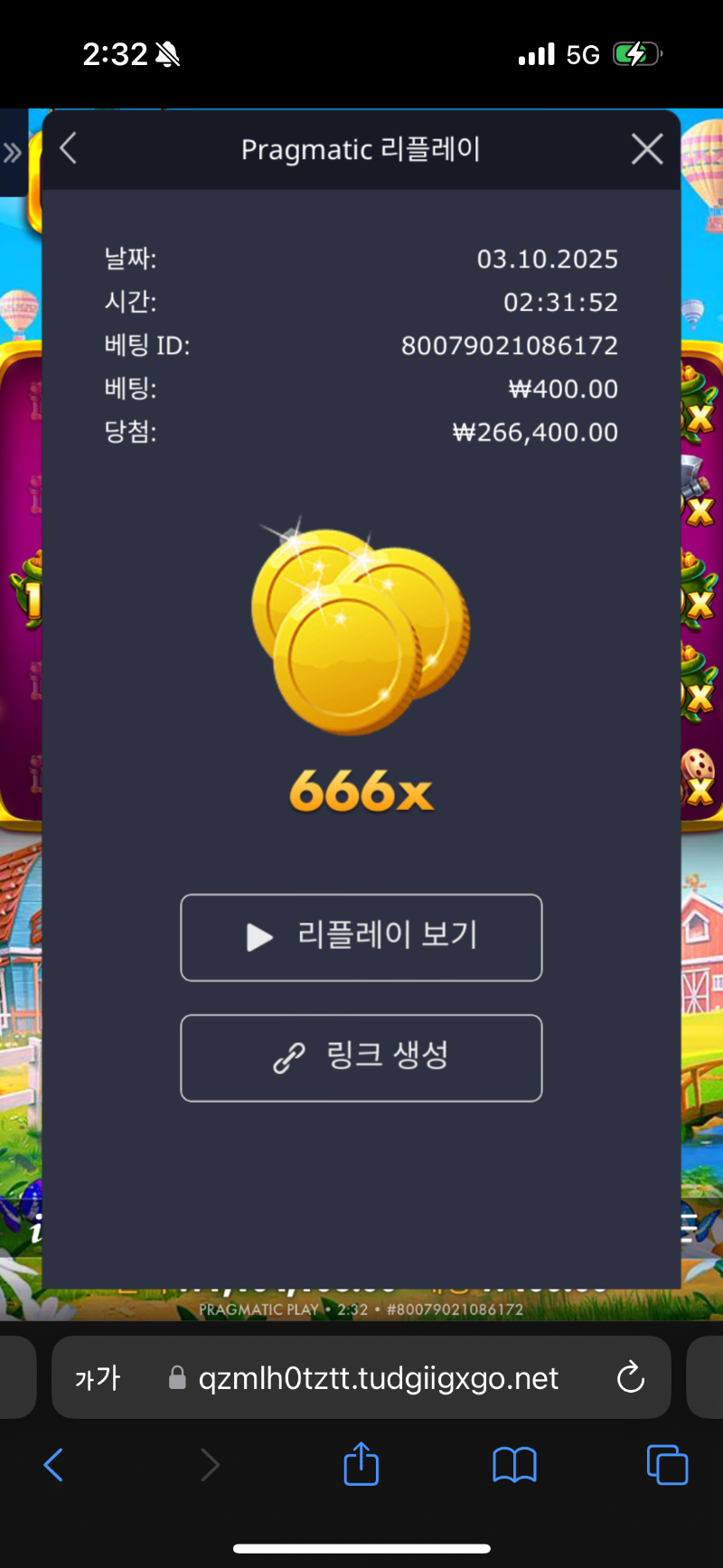The height and width of the screenshot is (1568, 723).
Task: Close the Pragmatic replay dialog
Action: pyautogui.click(x=647, y=149)
